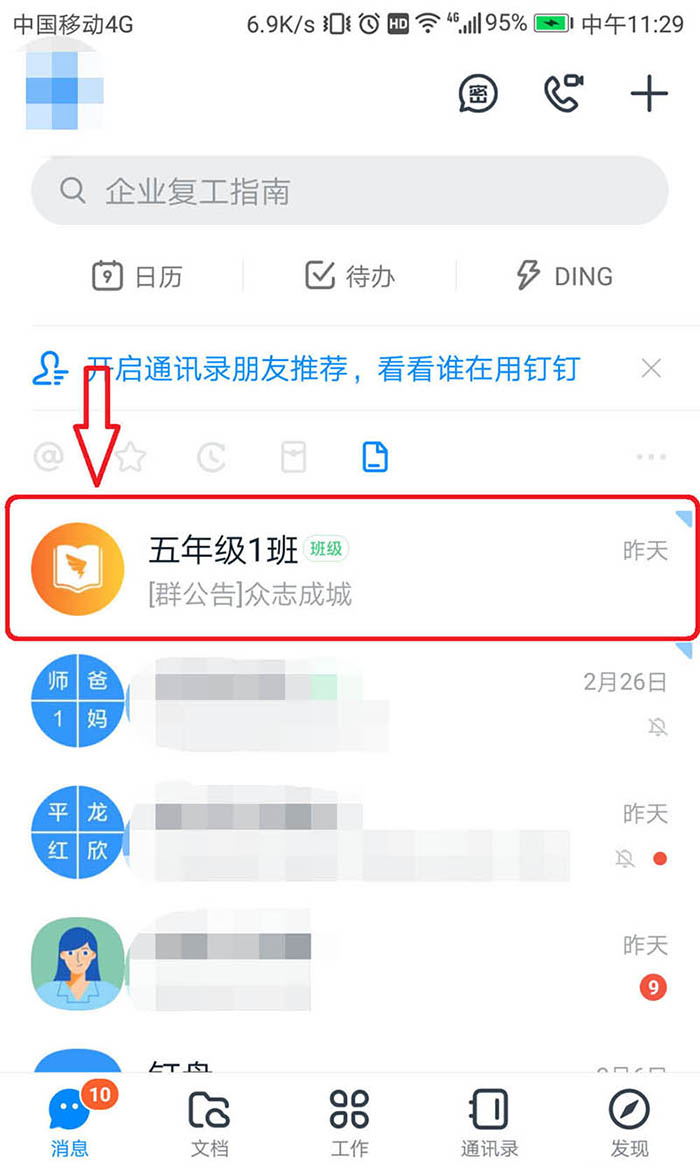
Task: Switch to the 文档 tab
Action: point(210,1121)
